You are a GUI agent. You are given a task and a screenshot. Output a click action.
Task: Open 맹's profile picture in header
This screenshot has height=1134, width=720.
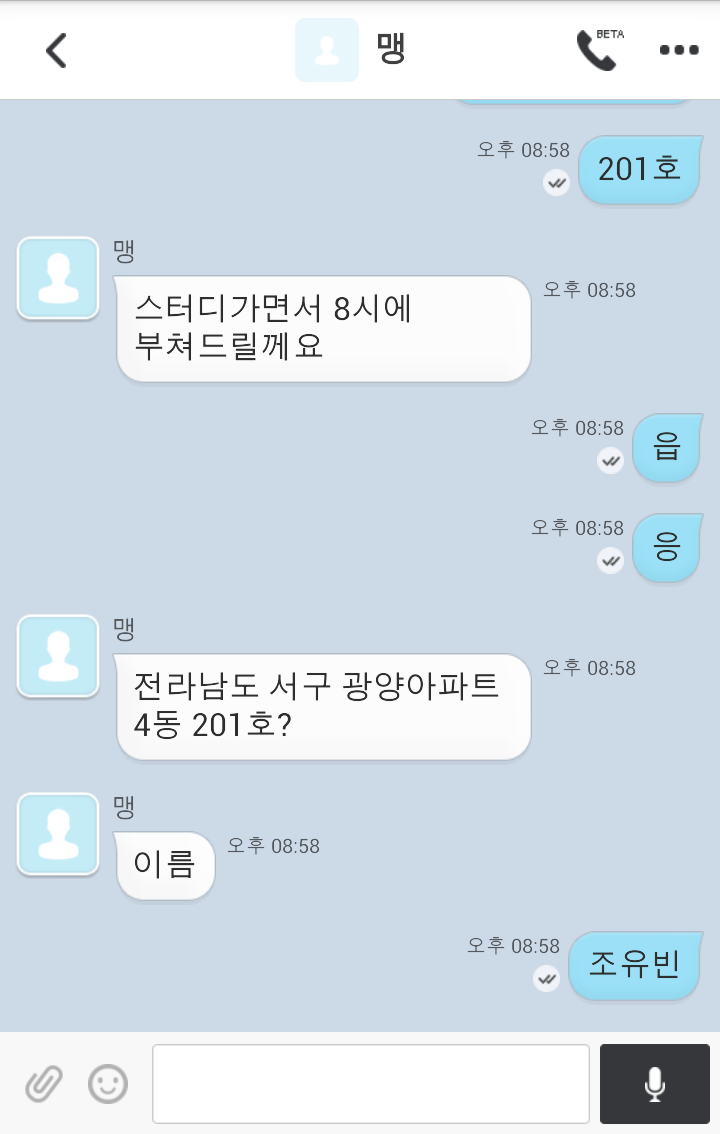click(326, 50)
